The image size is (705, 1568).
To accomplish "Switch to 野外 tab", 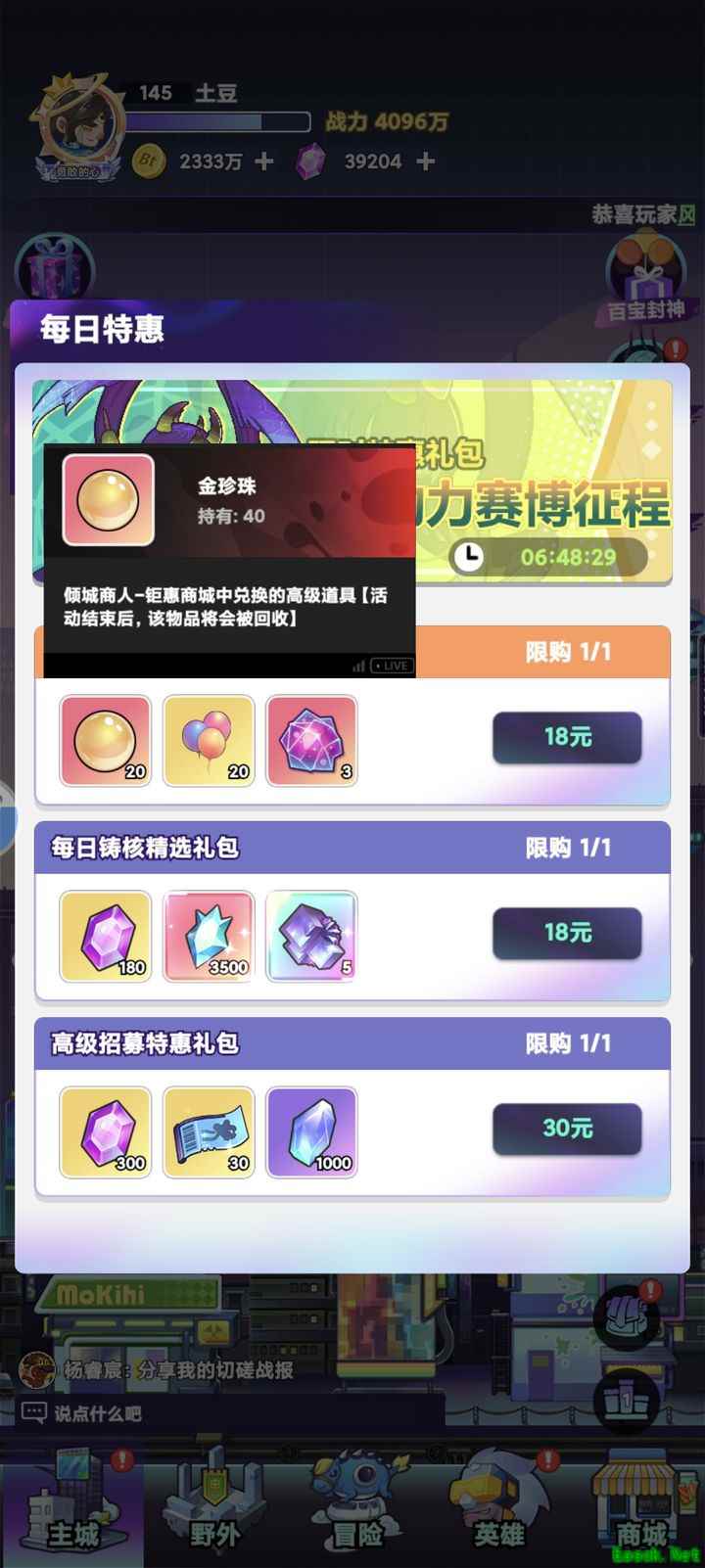I will (214, 1512).
